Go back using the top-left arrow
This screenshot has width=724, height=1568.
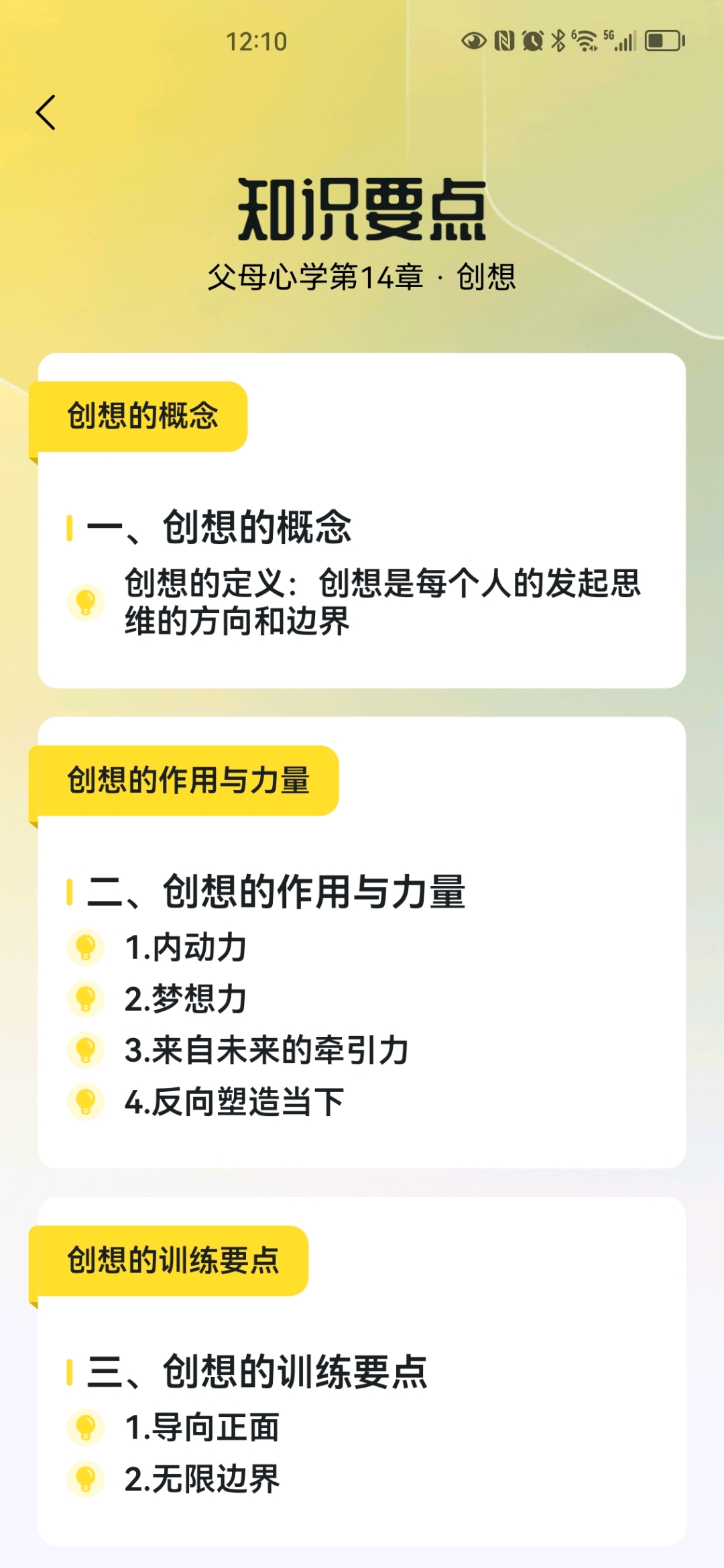click(46, 112)
